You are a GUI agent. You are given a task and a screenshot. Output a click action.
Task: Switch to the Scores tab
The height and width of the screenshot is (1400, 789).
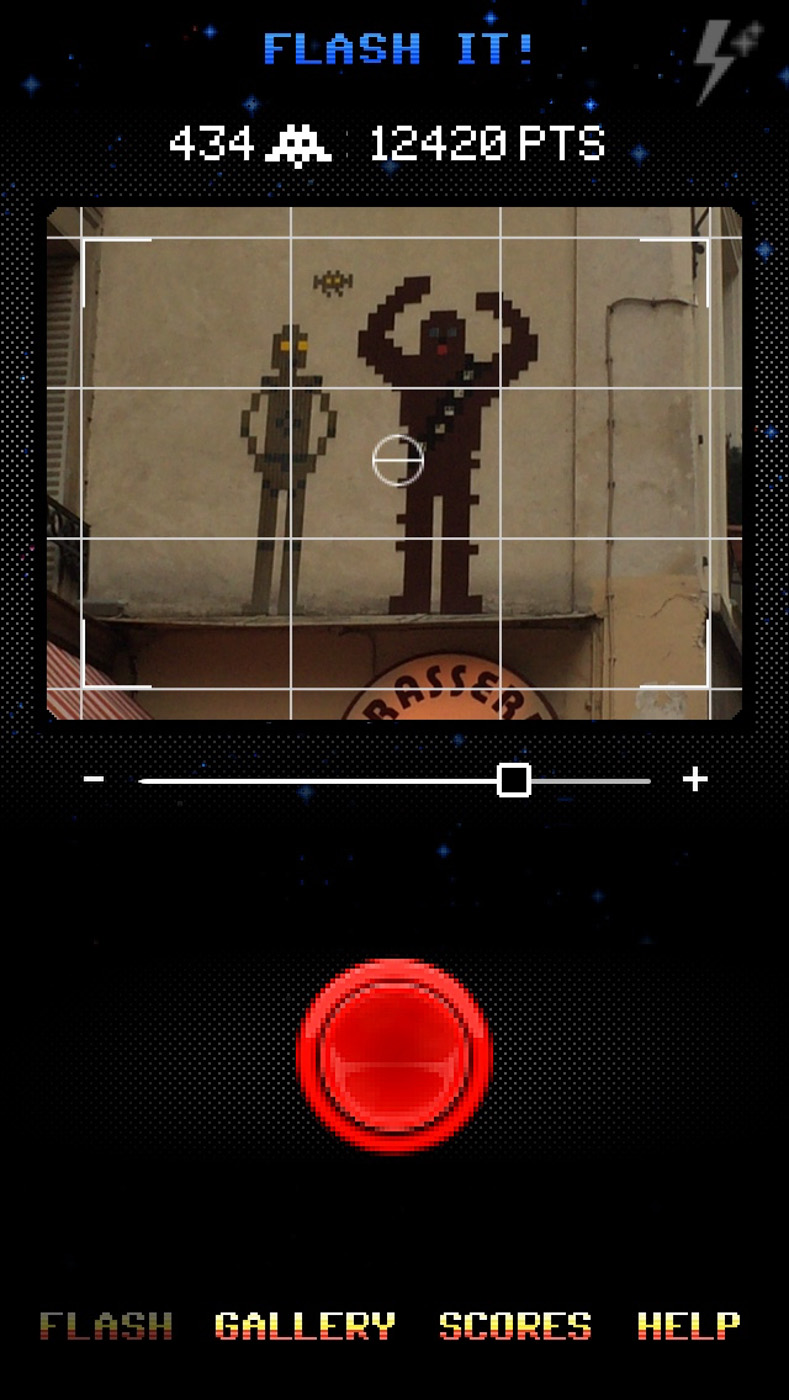(515, 1326)
